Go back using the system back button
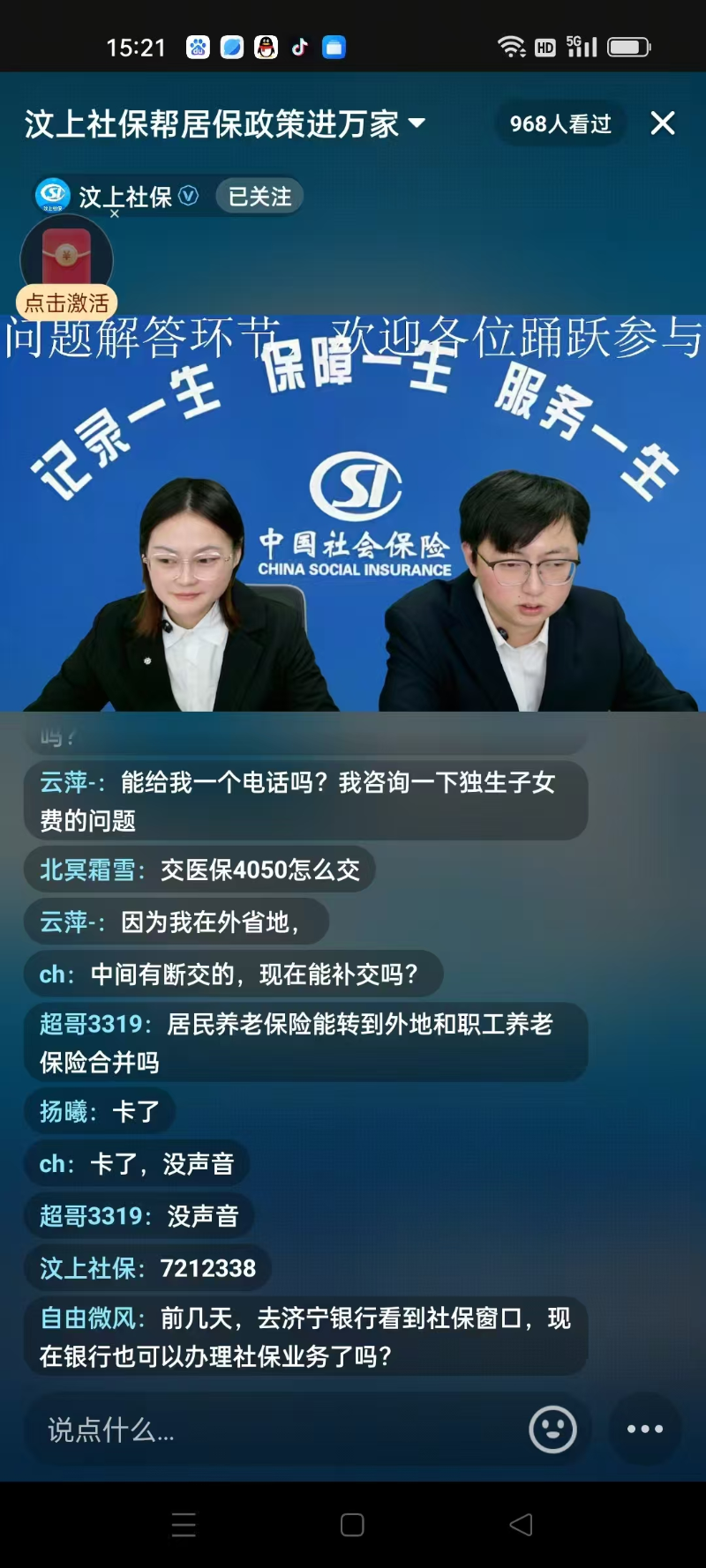The image size is (706, 1568). [x=522, y=1525]
